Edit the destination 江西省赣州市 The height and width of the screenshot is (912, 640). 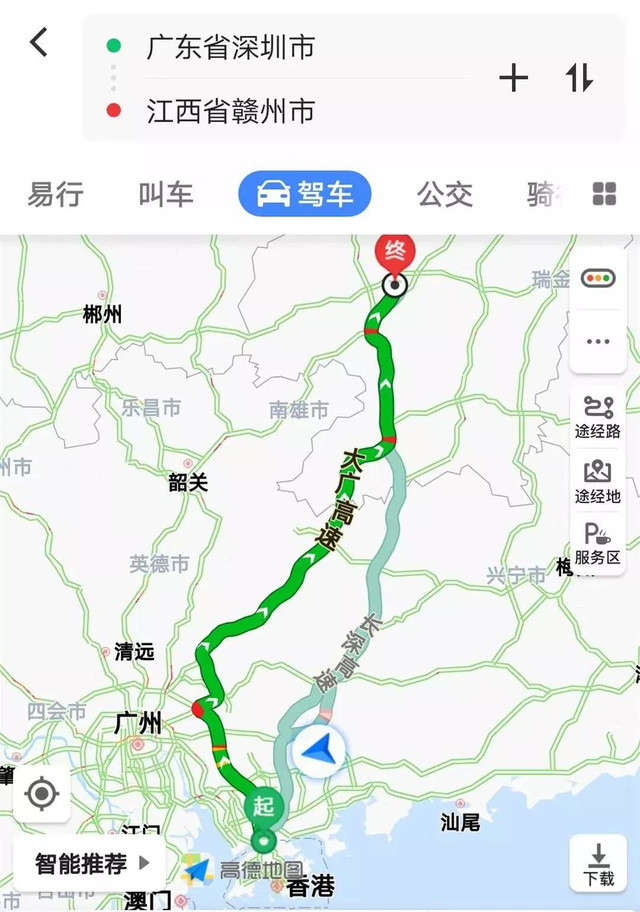[x=230, y=110]
